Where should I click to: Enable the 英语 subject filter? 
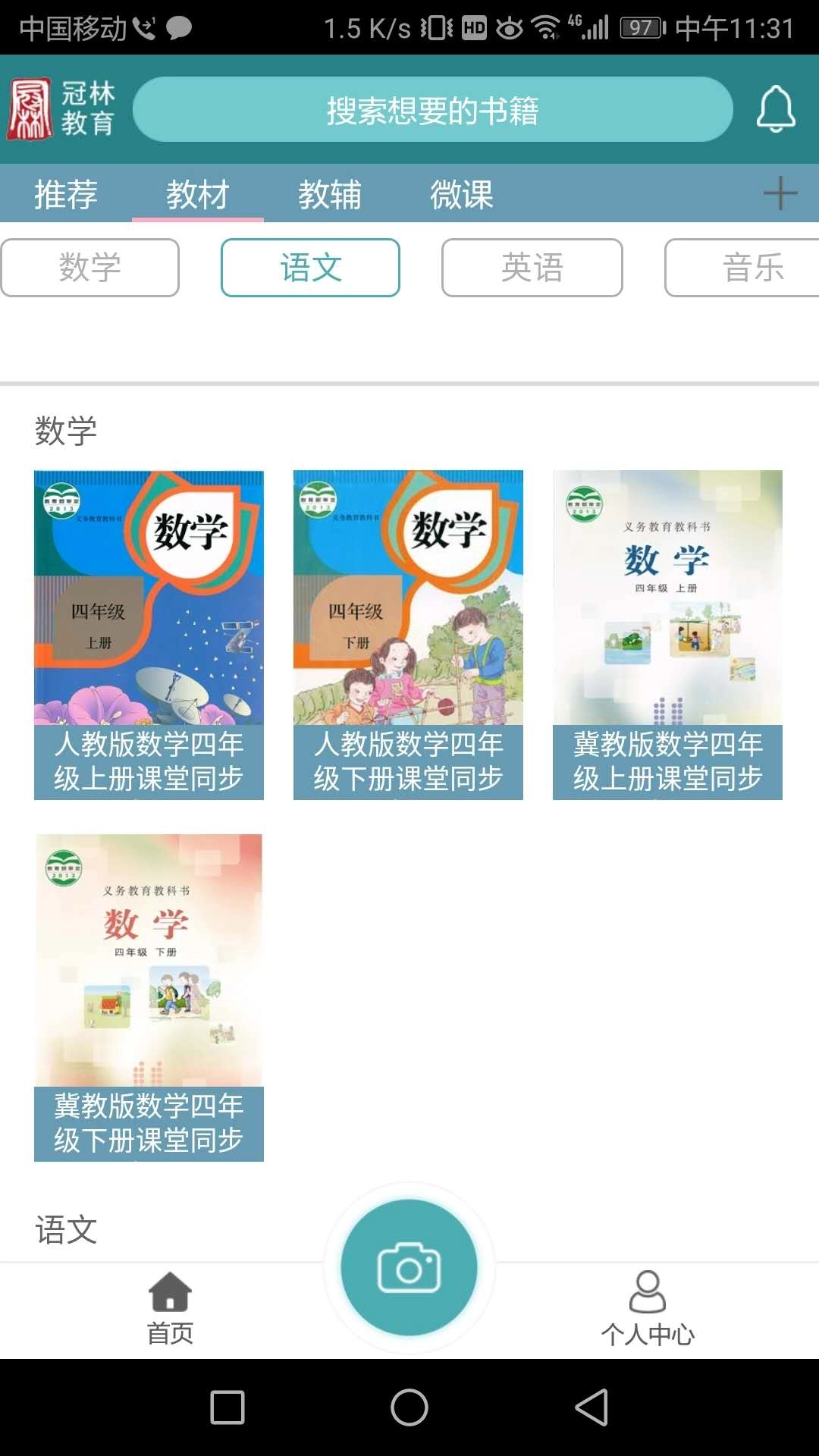click(531, 268)
